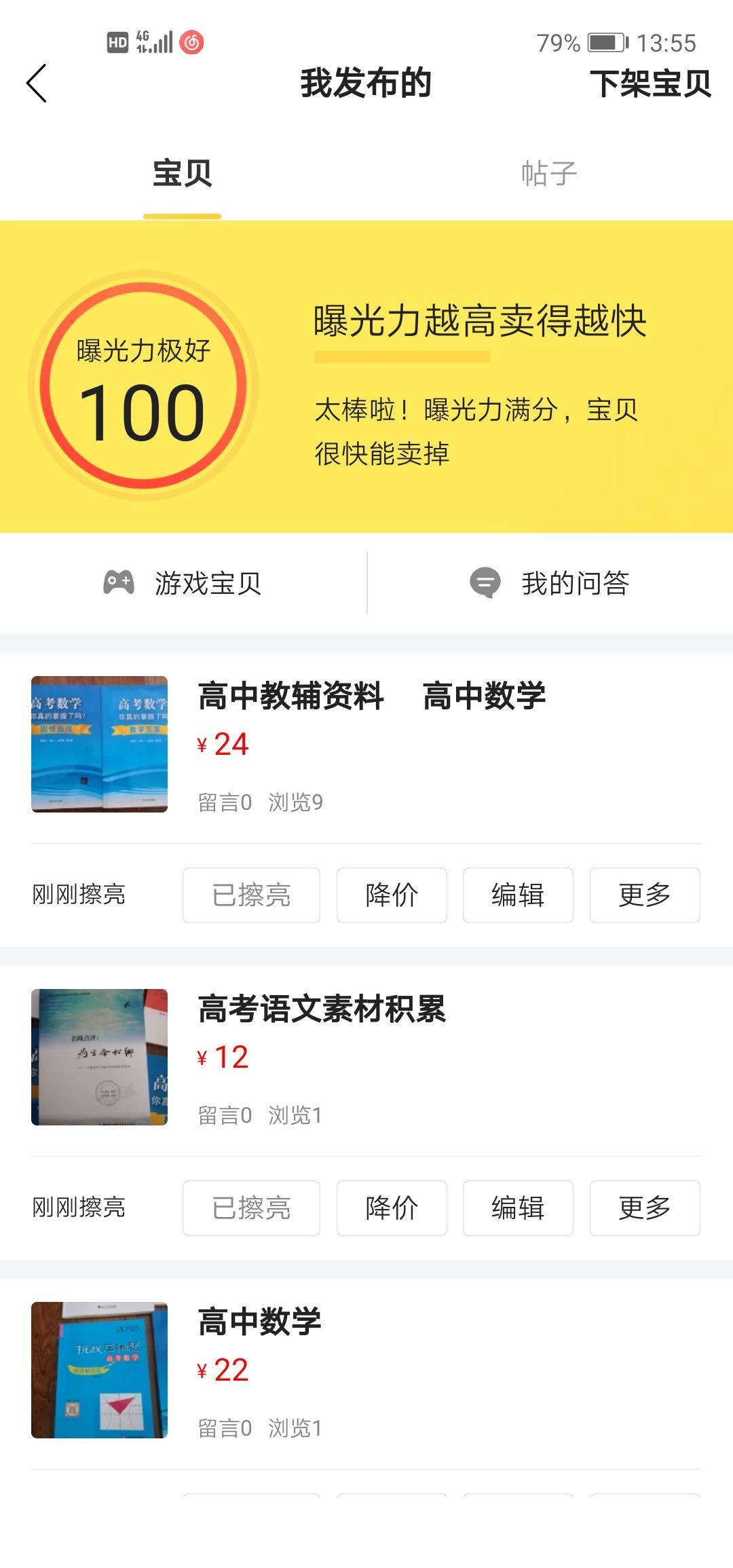
Task: Open 更多 for the 高考语文素材积累 listing
Action: (644, 1208)
